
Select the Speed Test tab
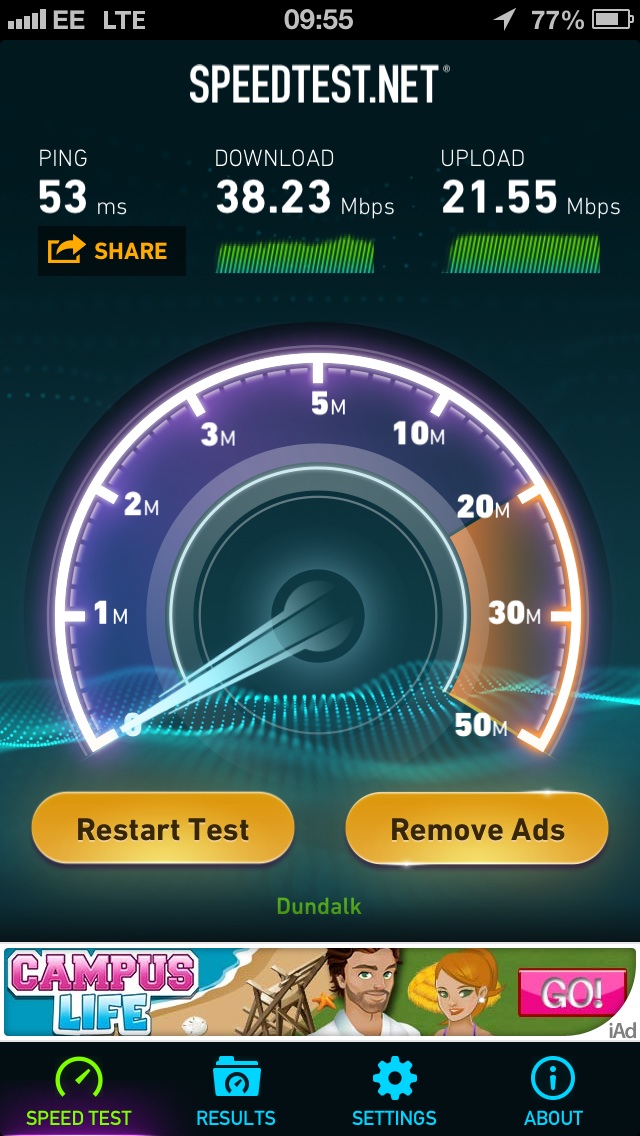tap(78, 1093)
